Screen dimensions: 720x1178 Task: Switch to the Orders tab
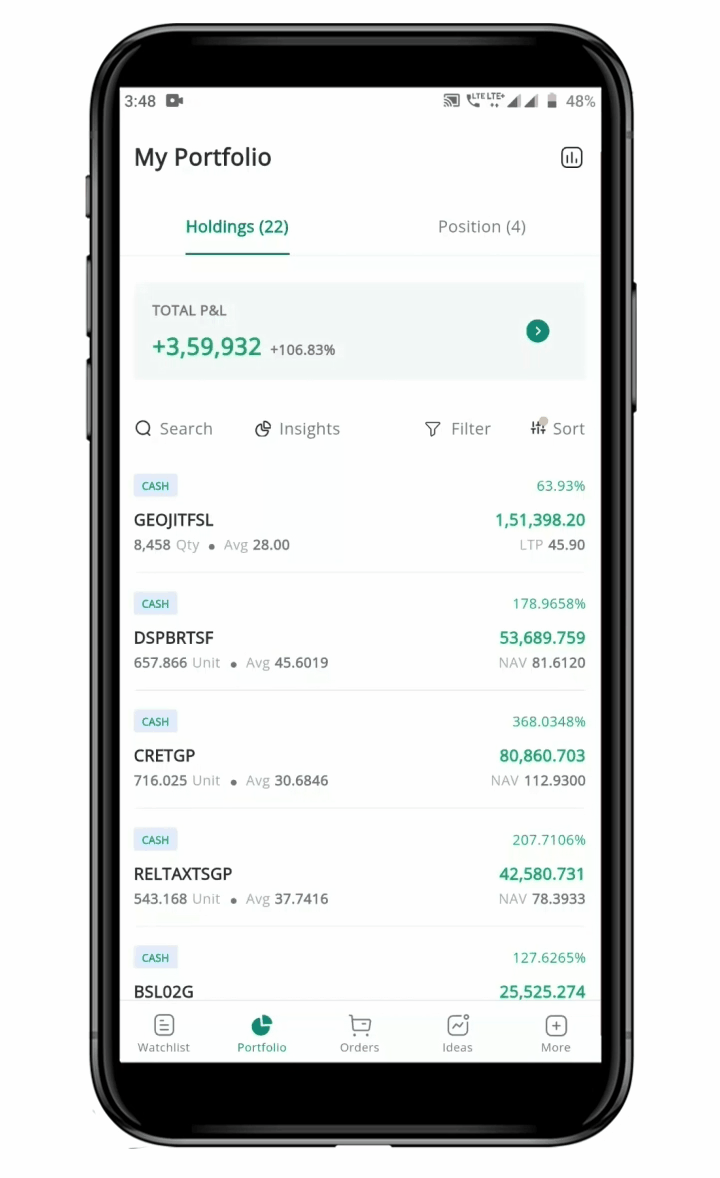coord(359,1033)
